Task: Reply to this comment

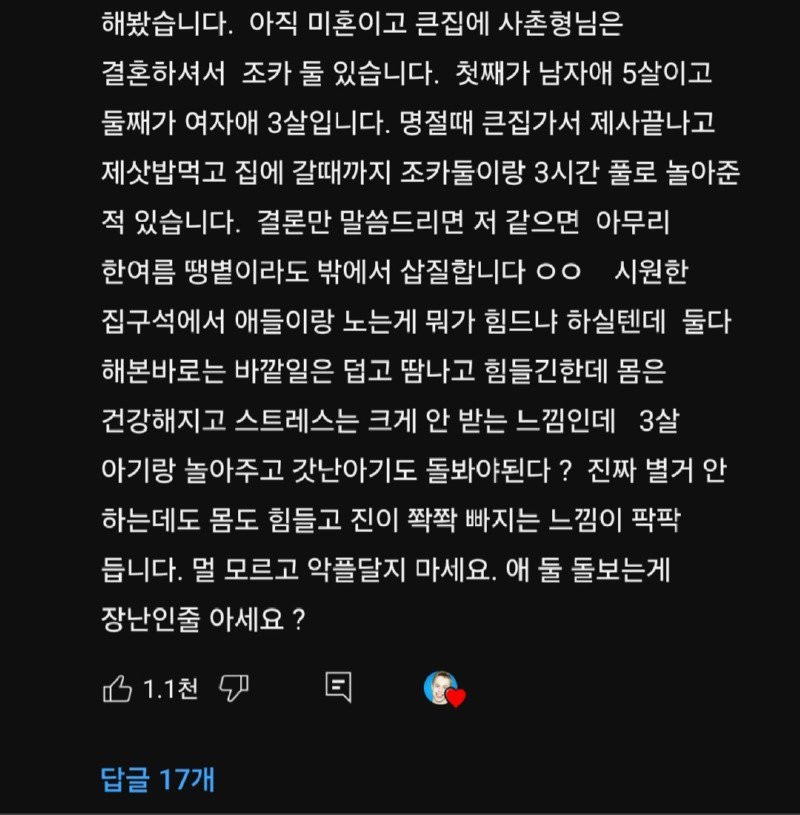Action: 339,687
